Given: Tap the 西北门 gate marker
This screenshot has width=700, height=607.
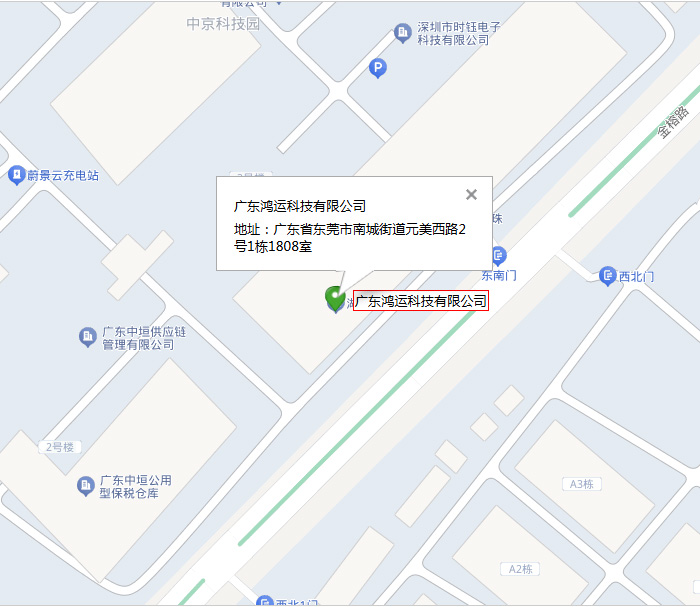Looking at the screenshot, I should [x=607, y=275].
